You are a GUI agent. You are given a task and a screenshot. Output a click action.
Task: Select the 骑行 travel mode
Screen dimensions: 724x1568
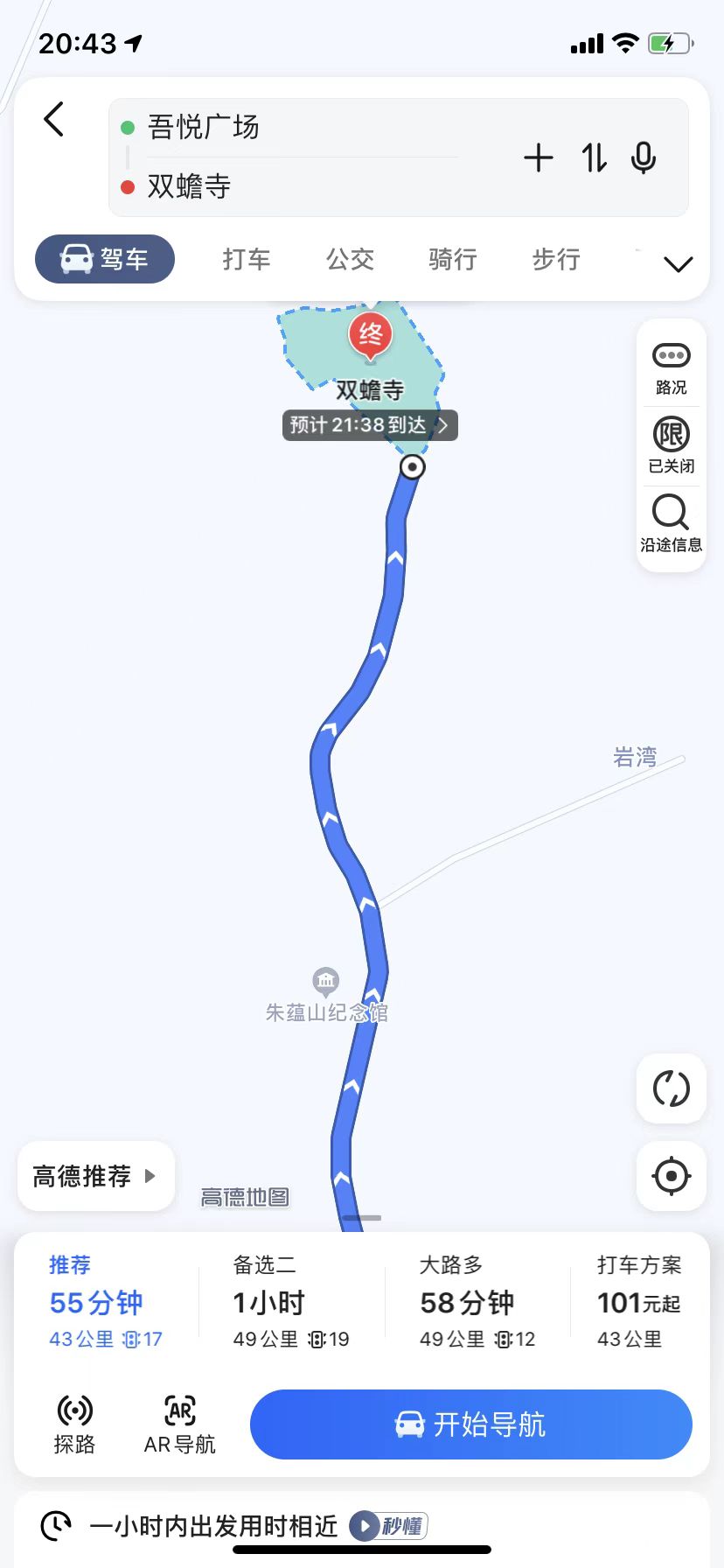click(x=453, y=260)
